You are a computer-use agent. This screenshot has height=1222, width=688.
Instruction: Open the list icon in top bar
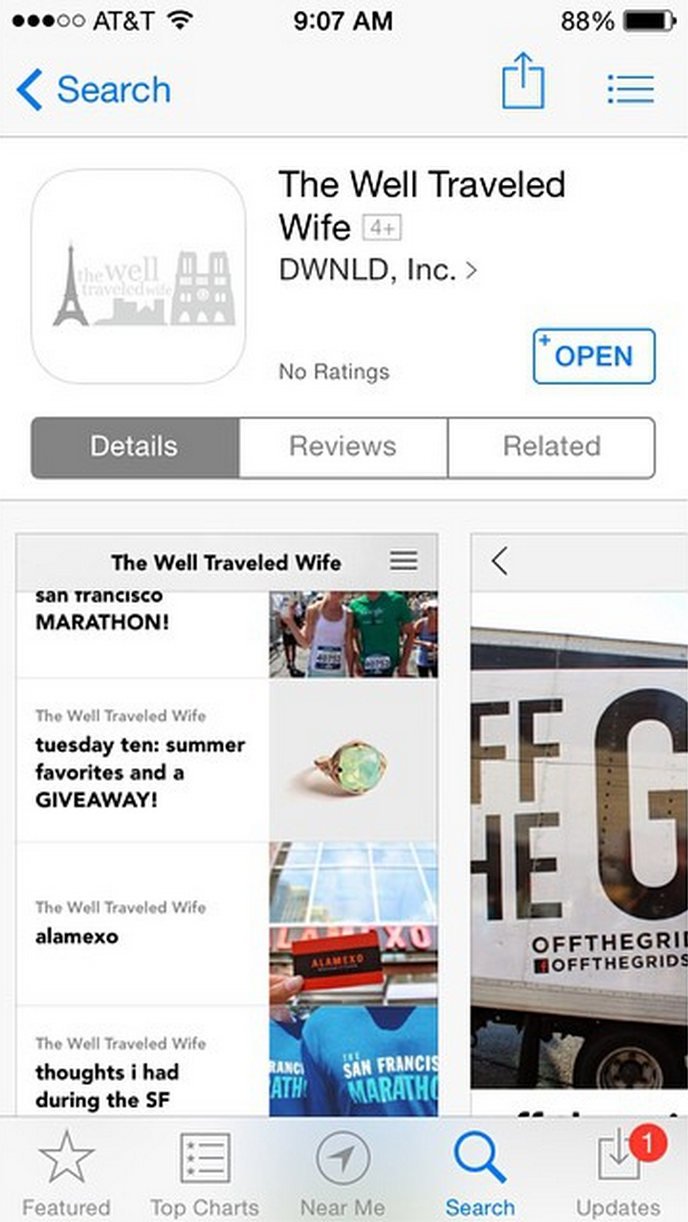pos(631,89)
